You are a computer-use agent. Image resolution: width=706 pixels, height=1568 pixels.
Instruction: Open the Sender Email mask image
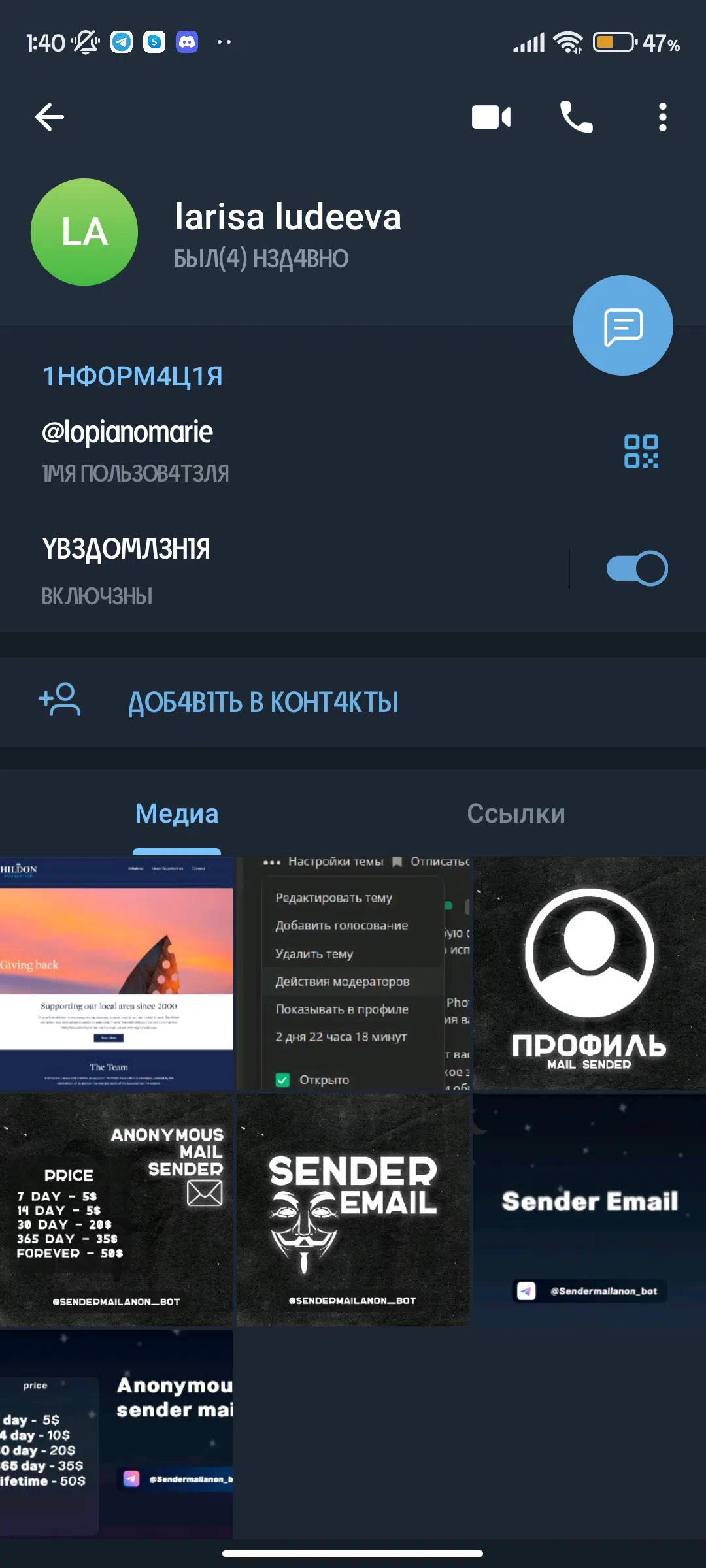pyautogui.click(x=353, y=1210)
